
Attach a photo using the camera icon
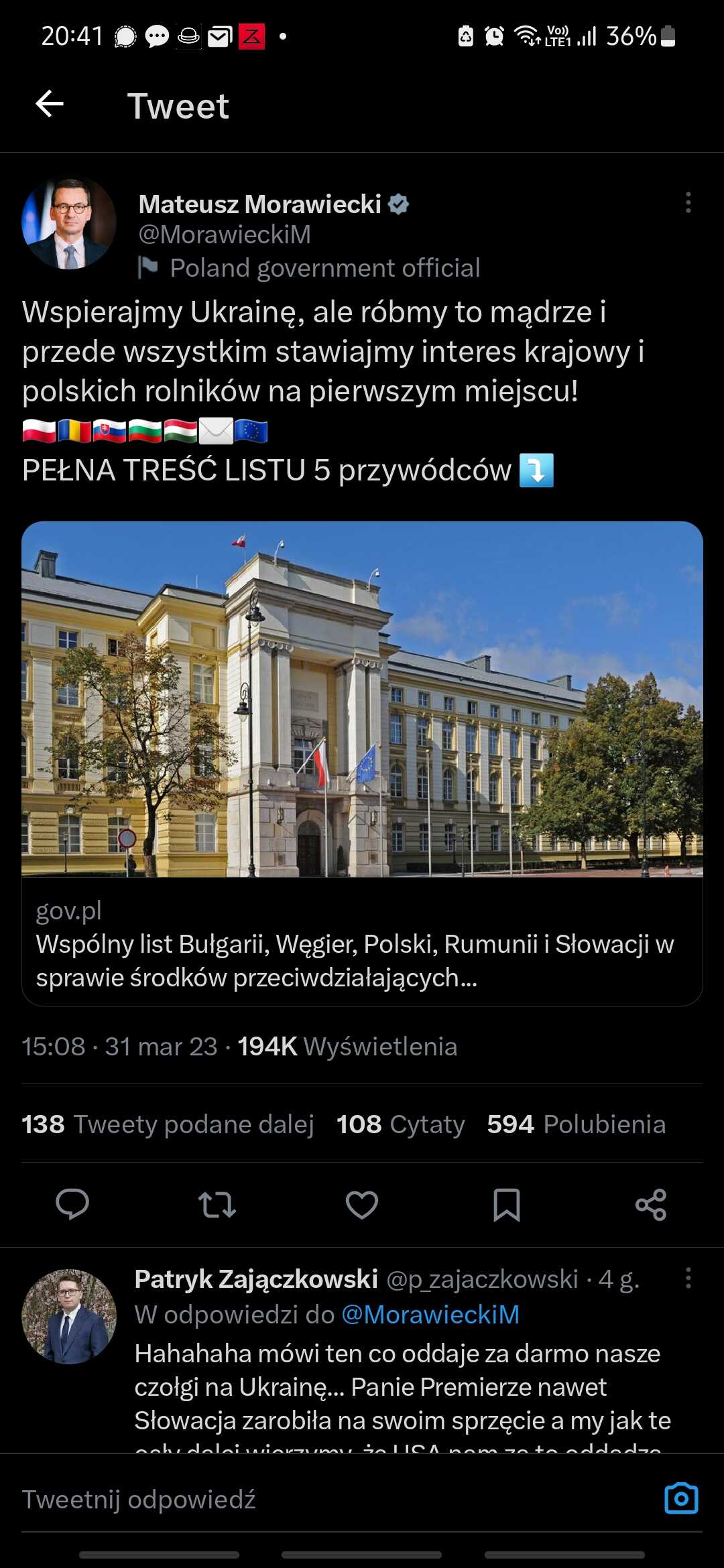(681, 1498)
